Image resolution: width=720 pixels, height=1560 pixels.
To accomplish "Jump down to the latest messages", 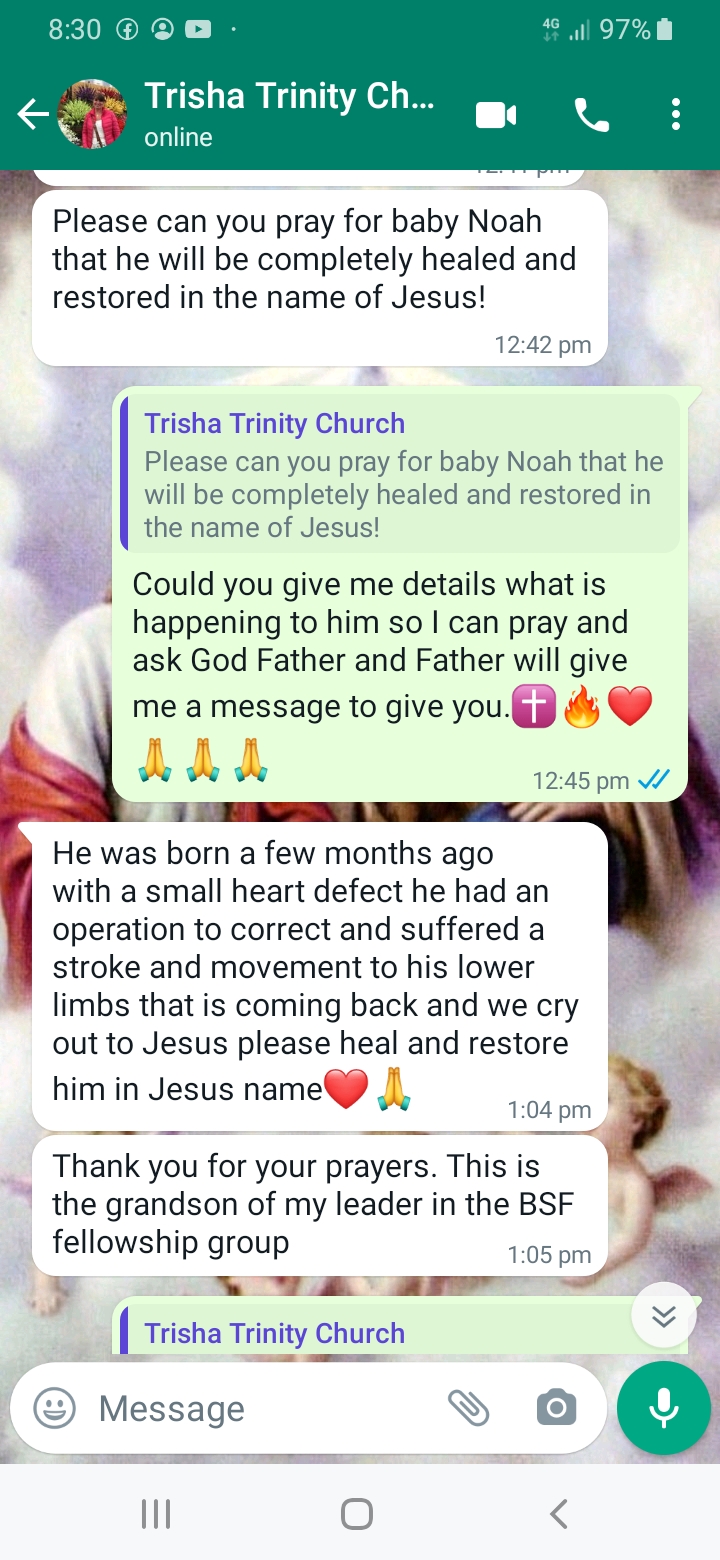I will click(664, 1315).
